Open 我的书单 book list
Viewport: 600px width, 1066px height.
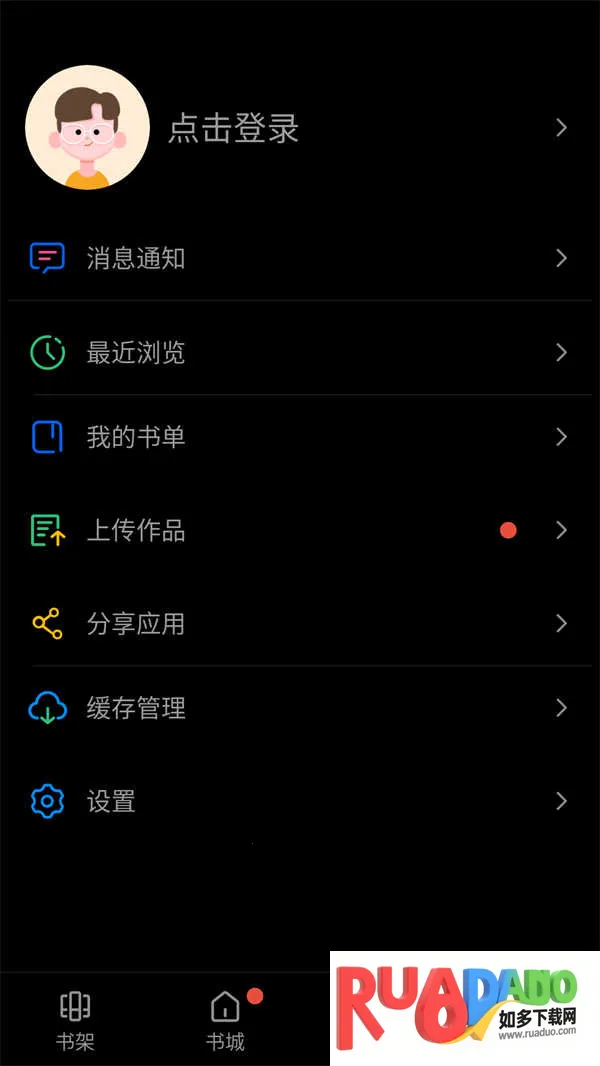(x=136, y=437)
